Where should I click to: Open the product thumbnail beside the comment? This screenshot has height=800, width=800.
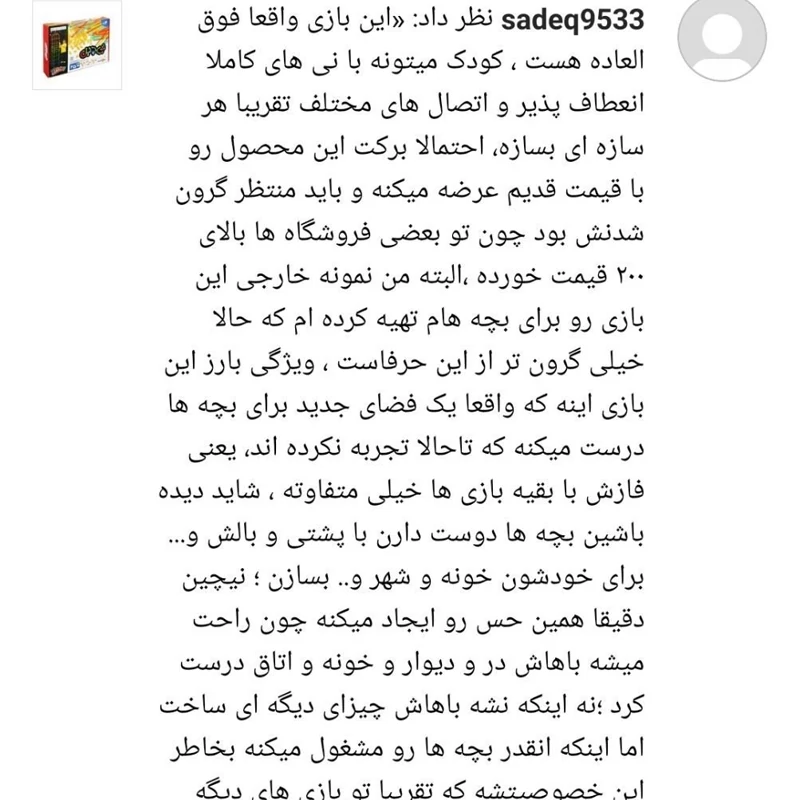point(77,45)
